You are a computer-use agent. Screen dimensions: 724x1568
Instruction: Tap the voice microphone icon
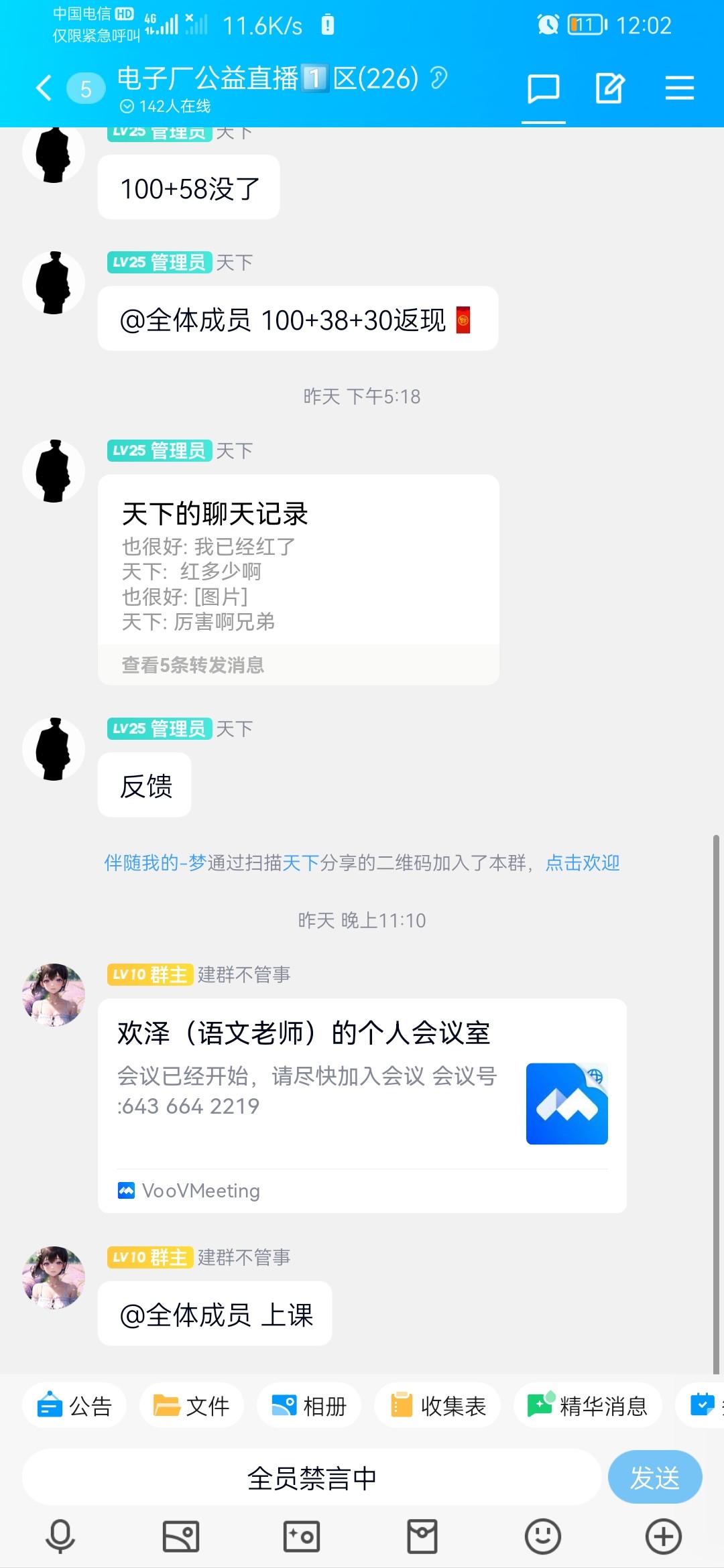[x=60, y=1536]
